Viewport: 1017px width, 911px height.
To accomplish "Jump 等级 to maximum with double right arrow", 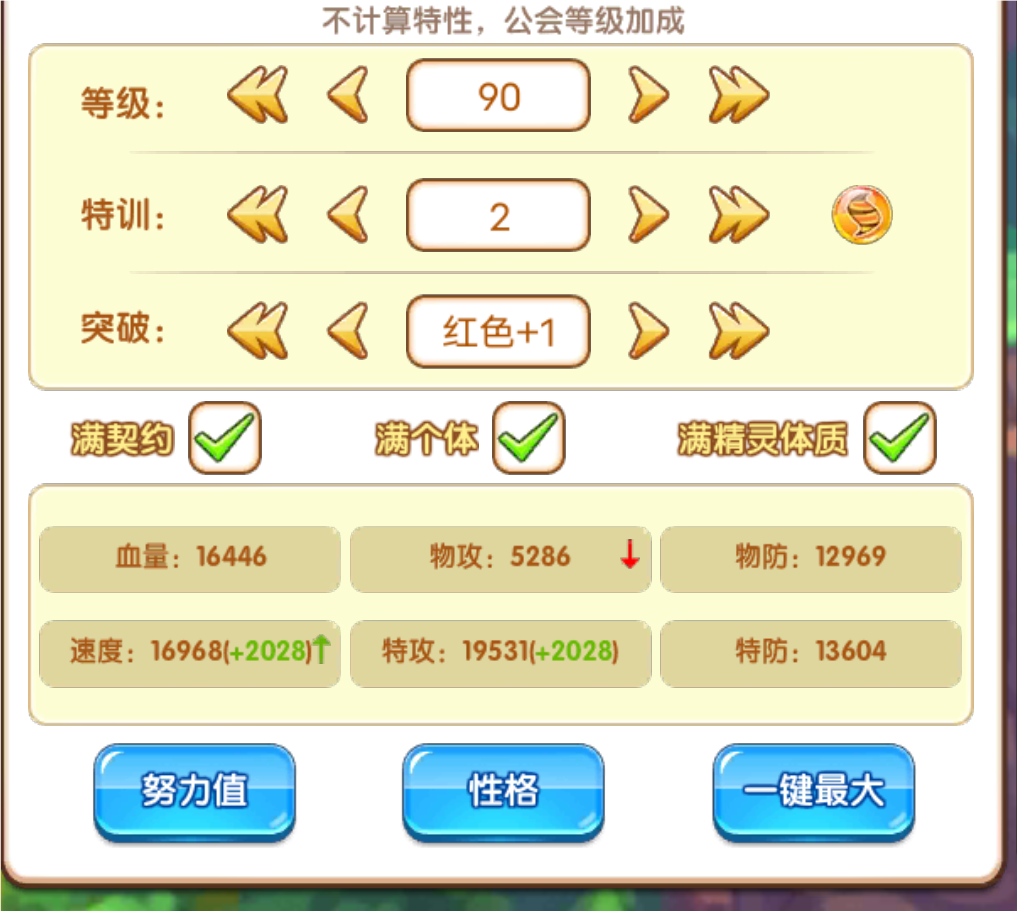I will click(x=739, y=96).
